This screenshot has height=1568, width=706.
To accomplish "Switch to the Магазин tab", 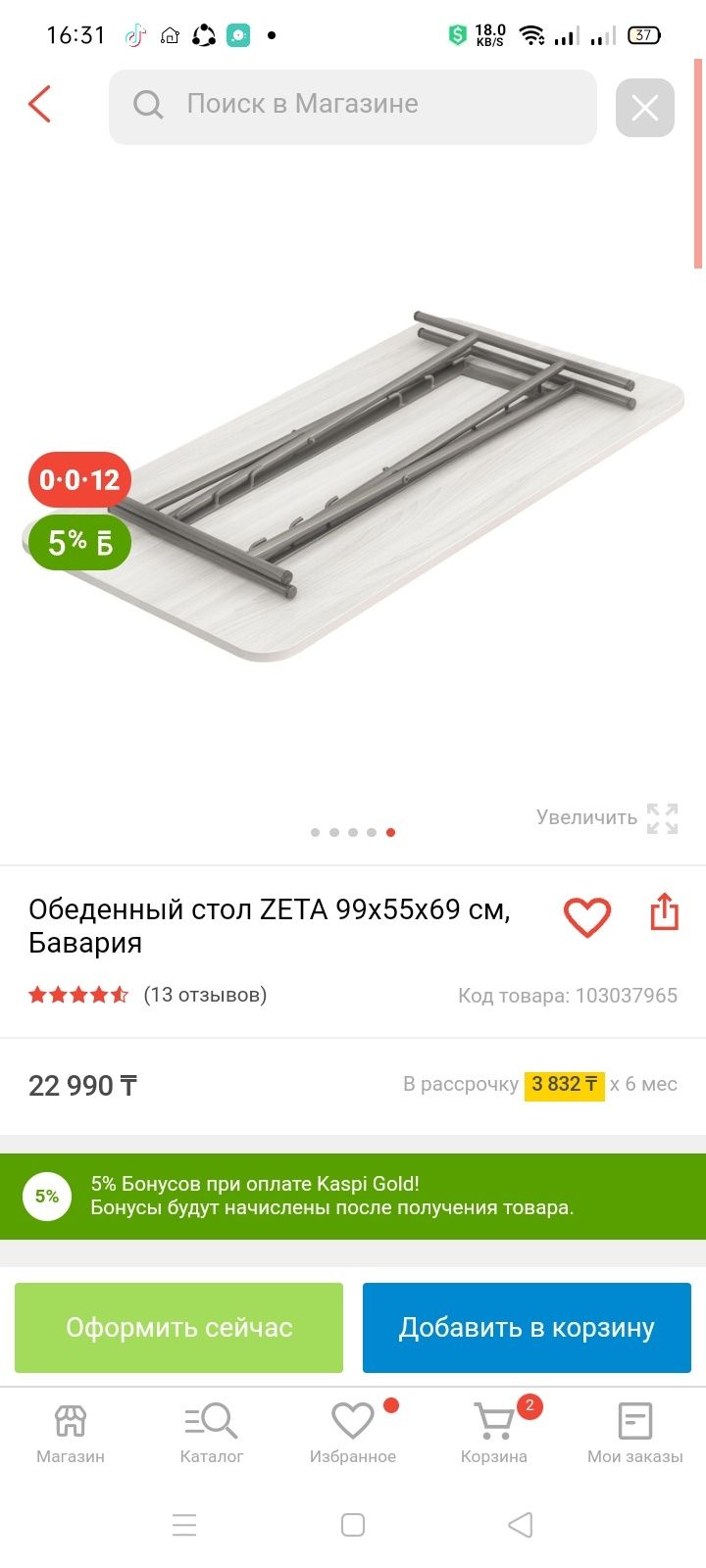I will pyautogui.click(x=71, y=1434).
